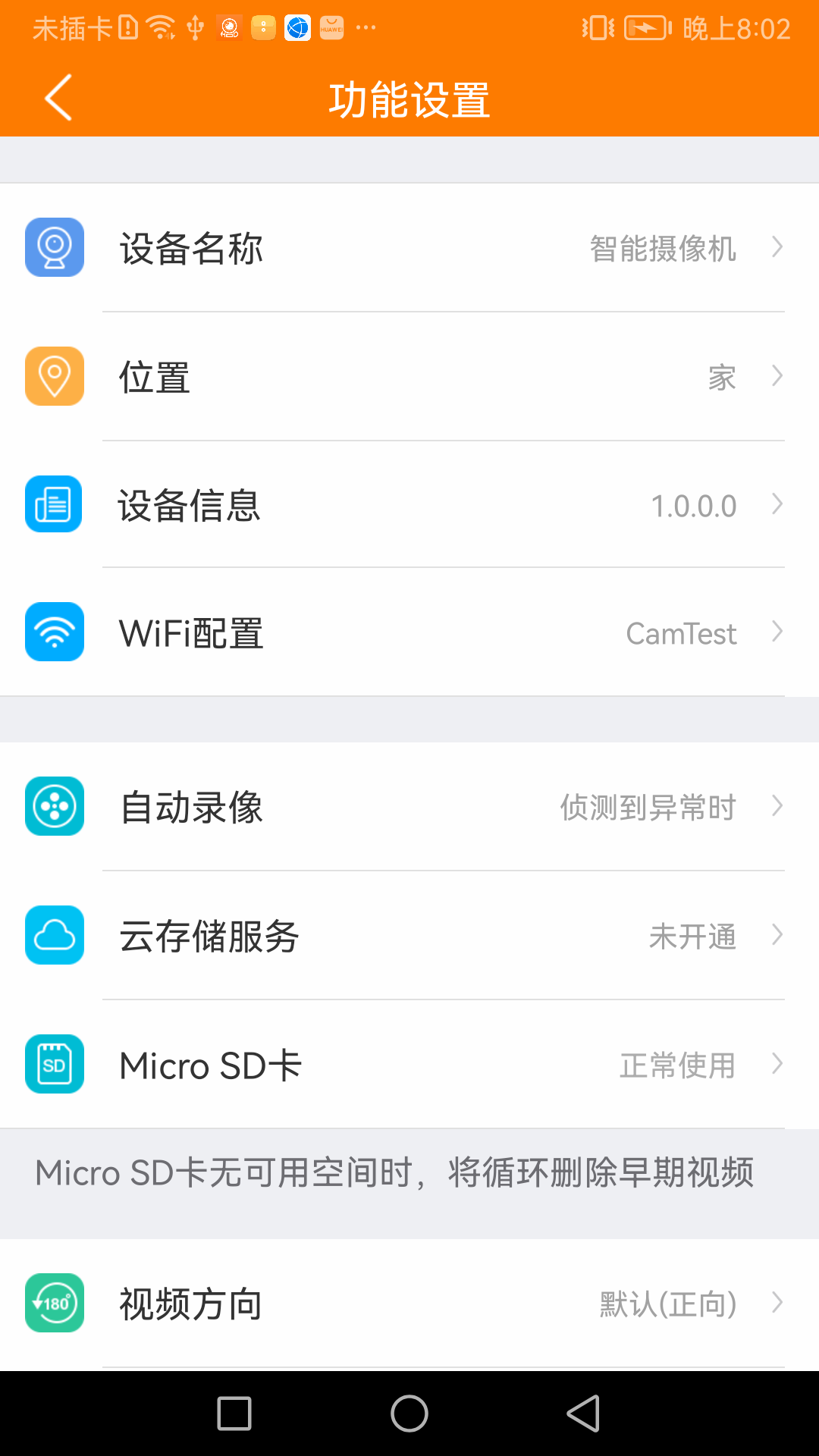Screen dimensions: 819x1456
Task: Open WiFi配置 settings
Action: click(409, 632)
